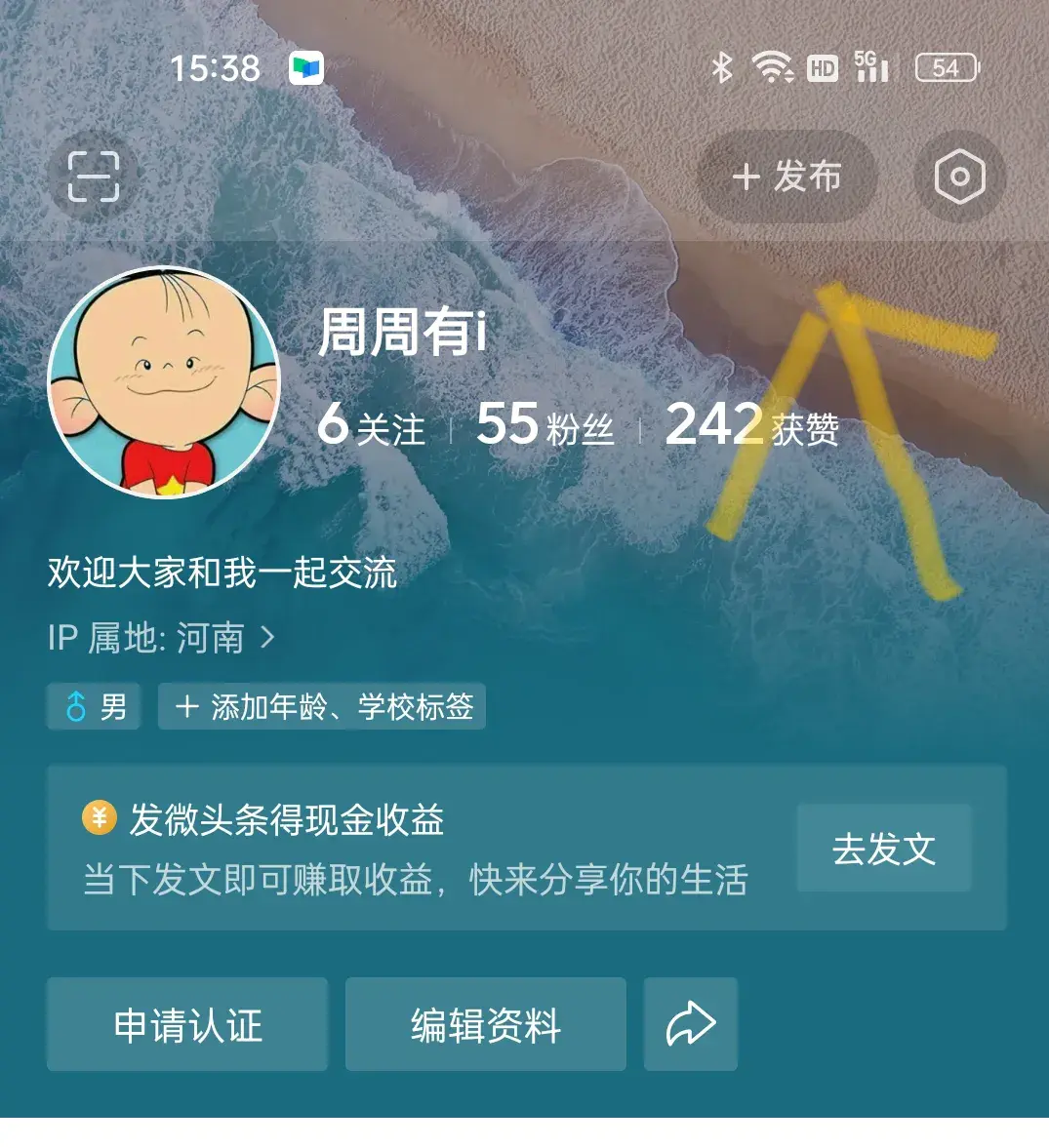Screen dimensions: 1049x1148
Task: Tap the share arrow icon
Action: pos(690,1023)
